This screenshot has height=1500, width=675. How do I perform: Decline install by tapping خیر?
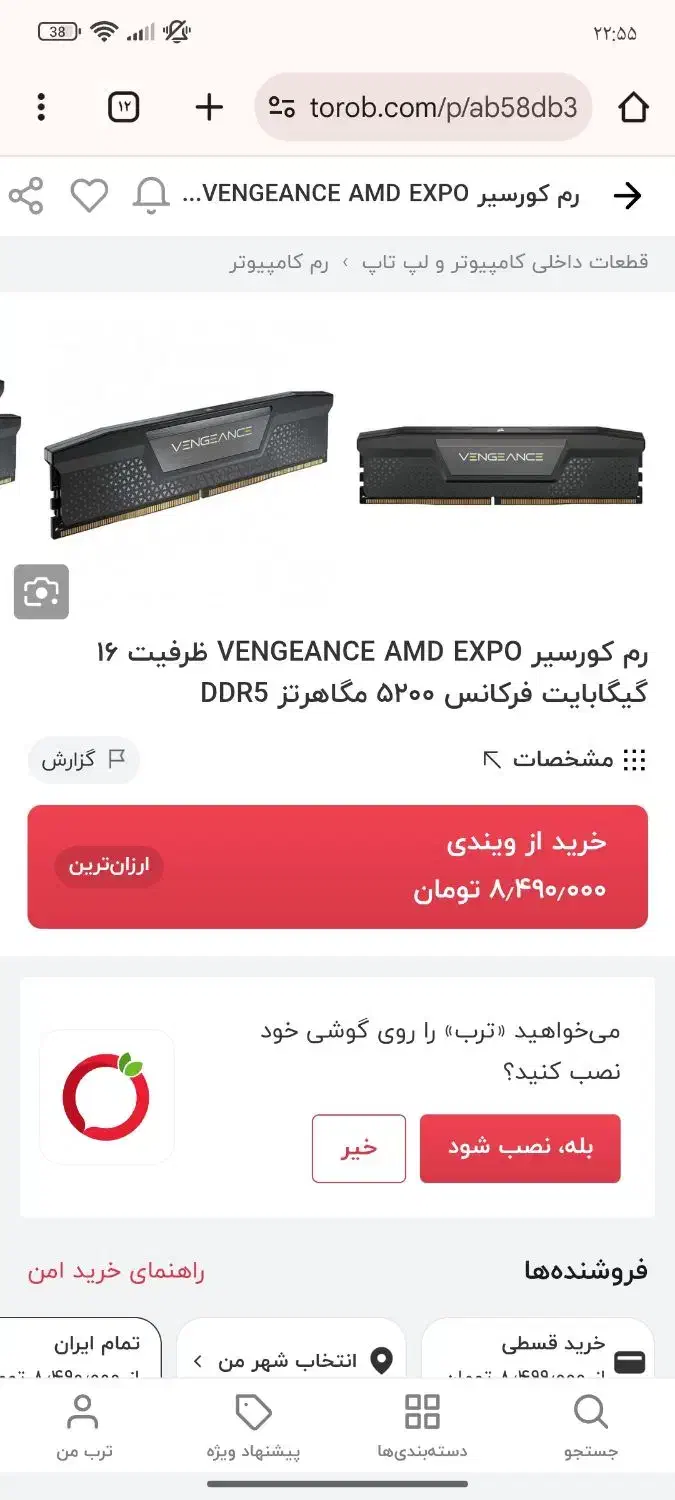coord(359,1148)
